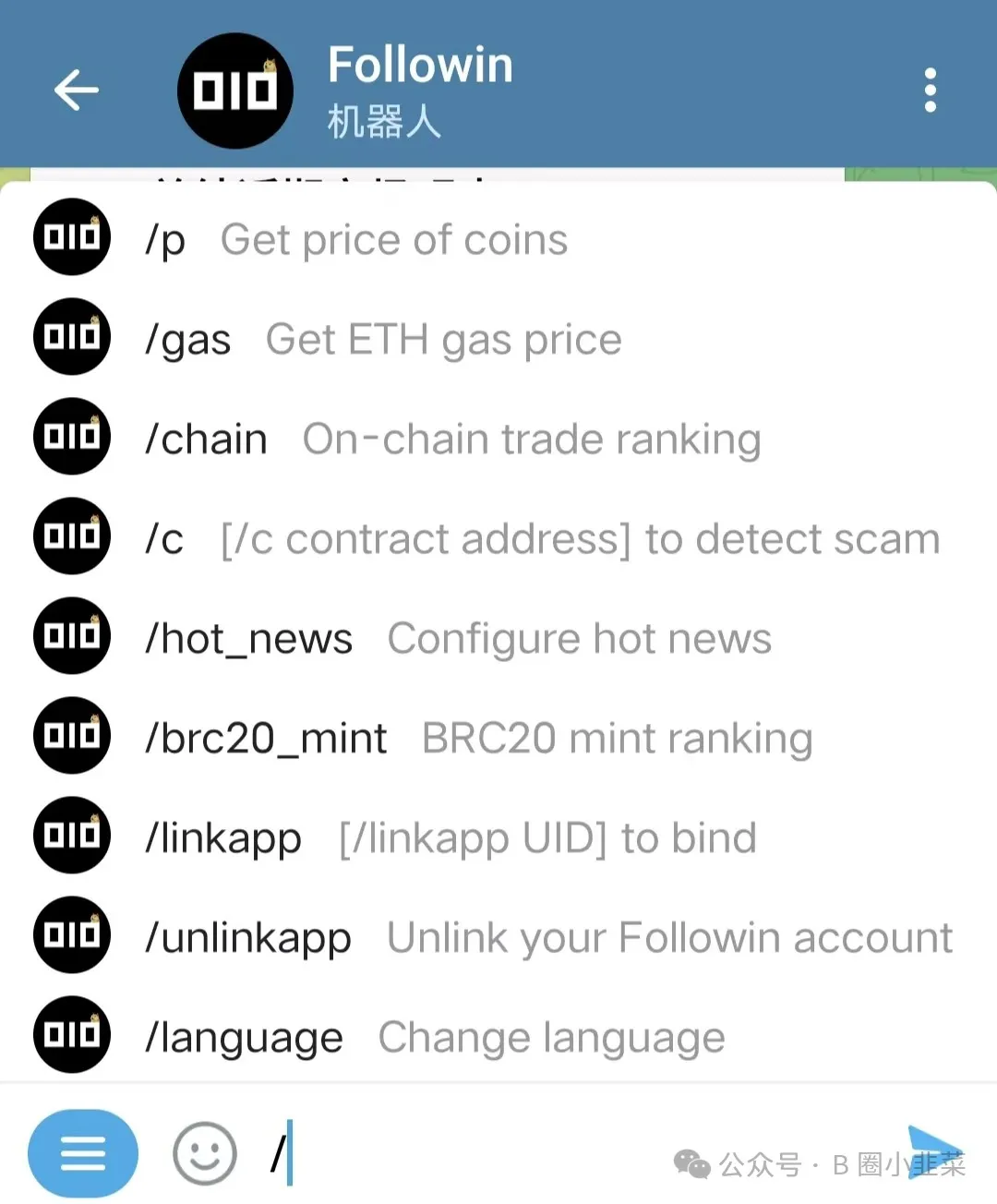
Task: Tap the bot avatar beside /p command
Action: (x=71, y=237)
